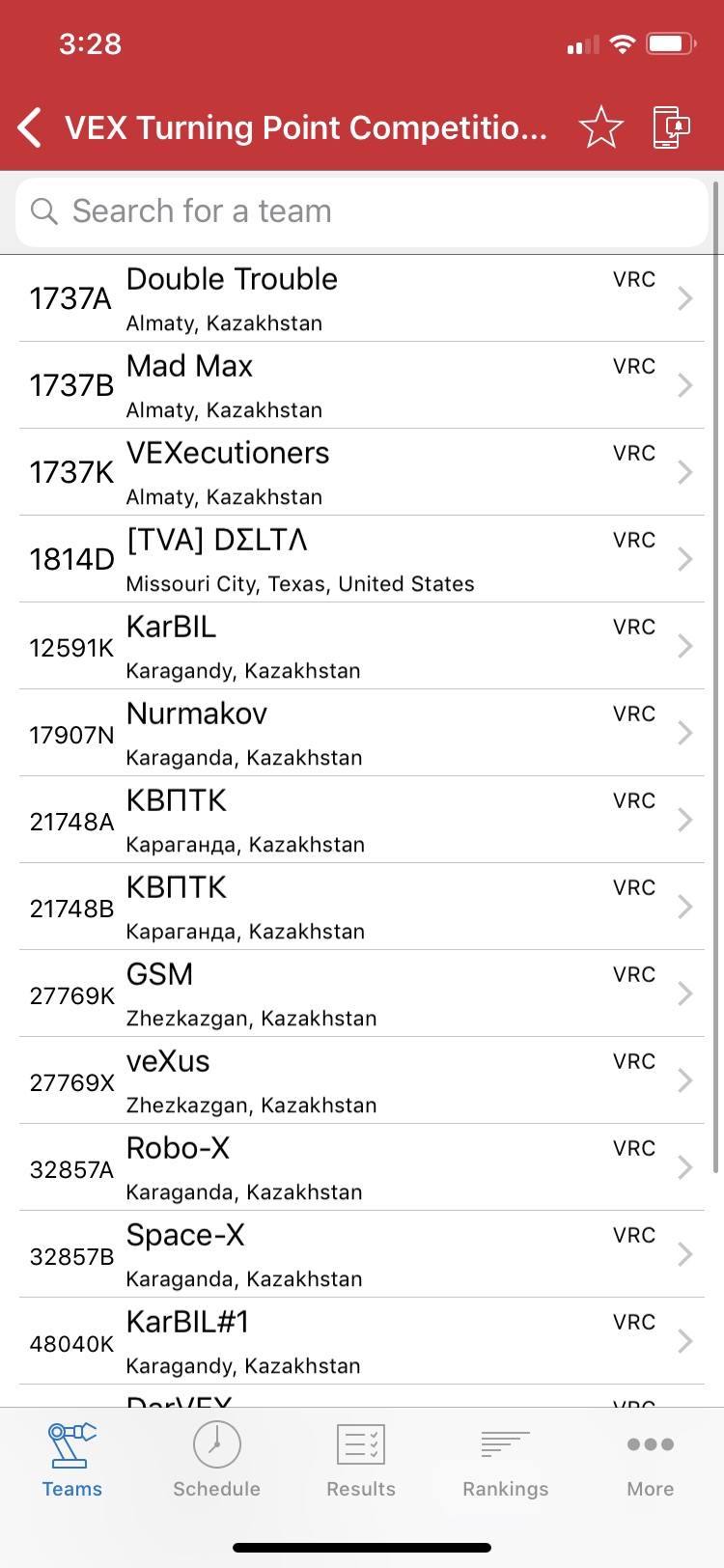The width and height of the screenshot is (724, 1568).
Task: Open team 17907N Nurmakov
Action: [362, 733]
